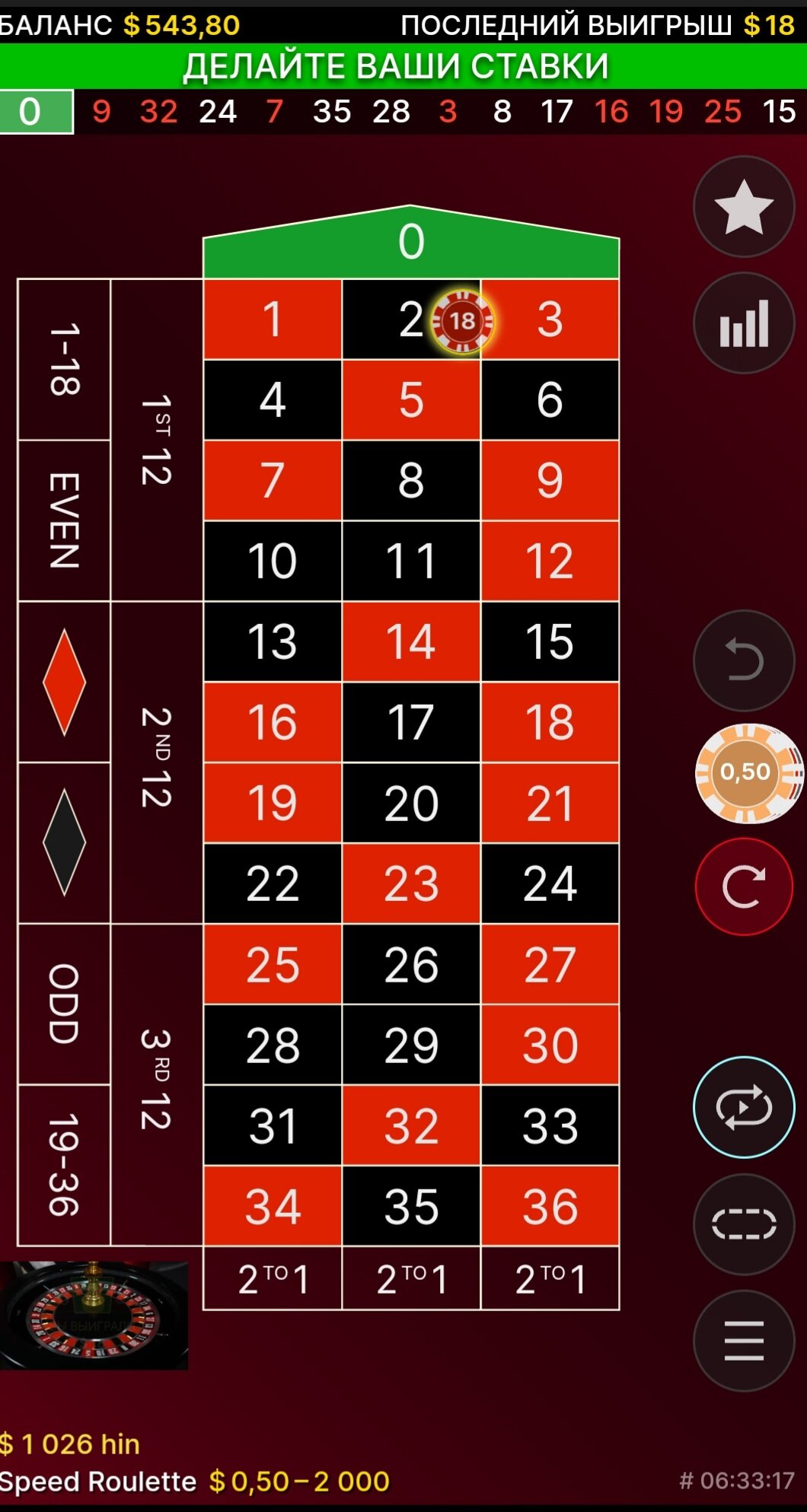Bet on the black diamond
This screenshot has height=1512, width=807.
click(x=64, y=842)
